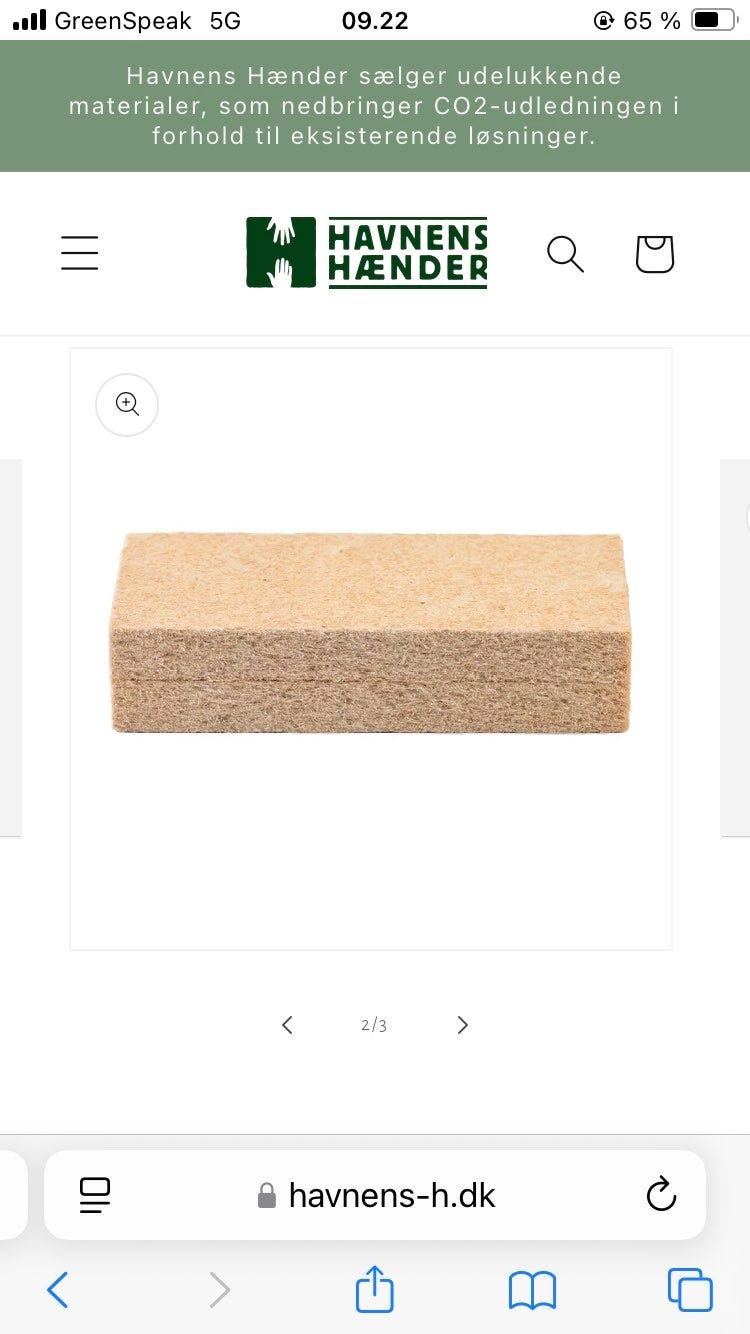750x1334 pixels.
Task: Open the site search magnifier
Action: (565, 254)
